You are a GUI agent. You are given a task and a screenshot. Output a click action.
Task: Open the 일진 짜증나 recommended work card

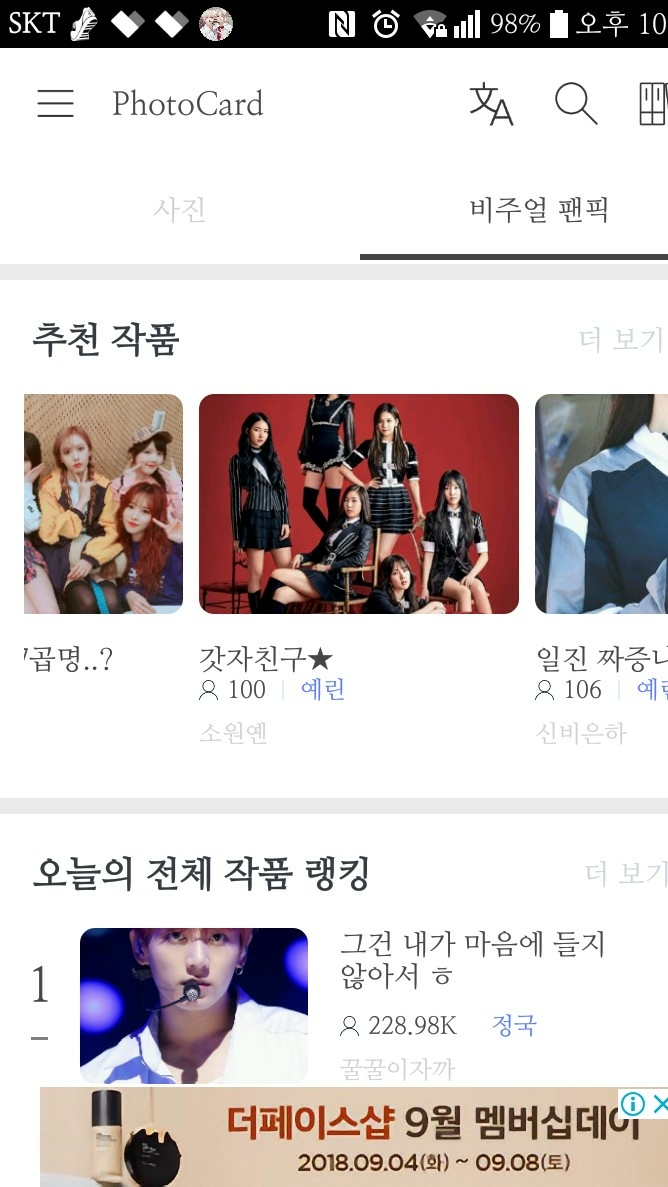[602, 503]
